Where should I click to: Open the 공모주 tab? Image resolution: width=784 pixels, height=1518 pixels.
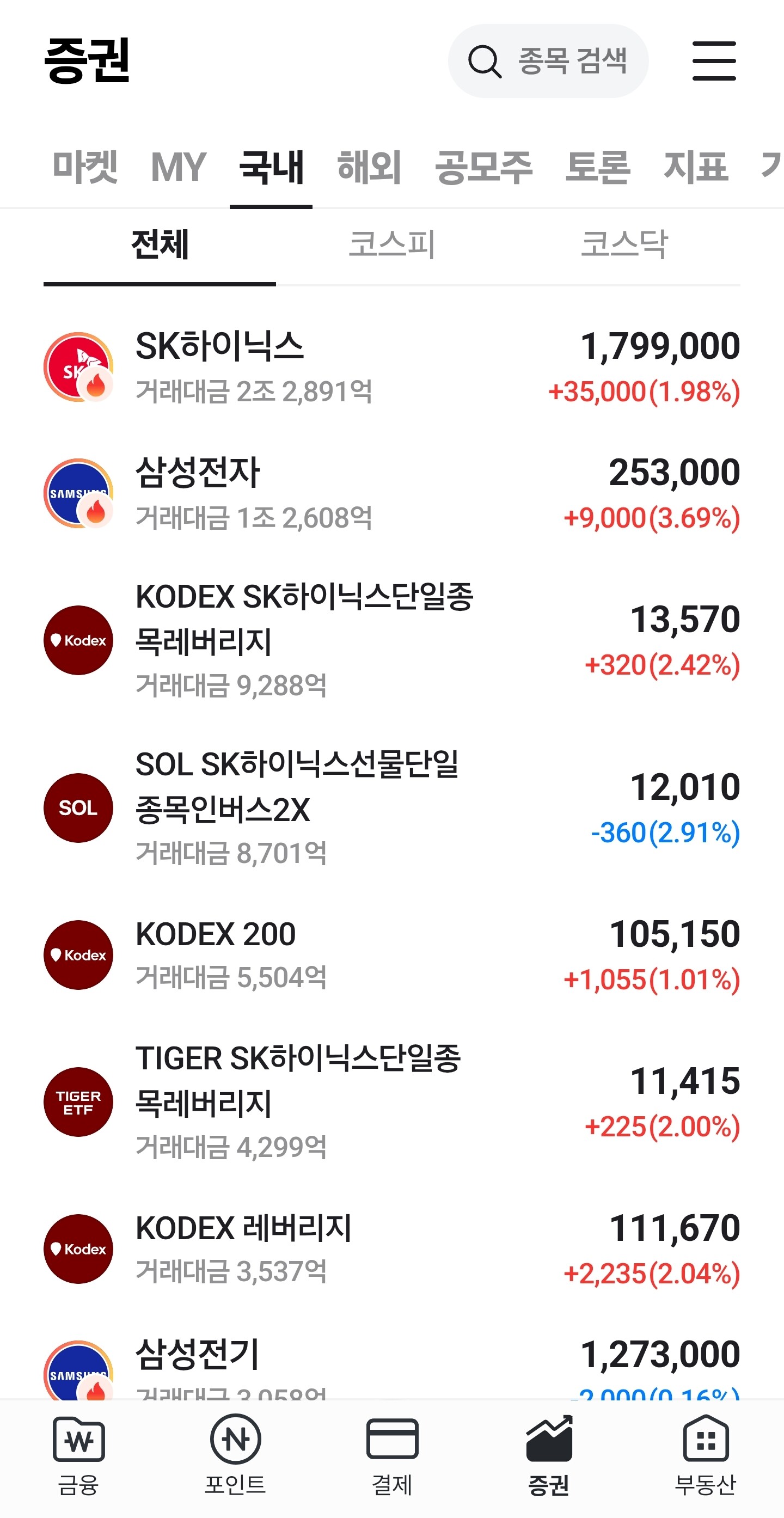click(x=483, y=167)
